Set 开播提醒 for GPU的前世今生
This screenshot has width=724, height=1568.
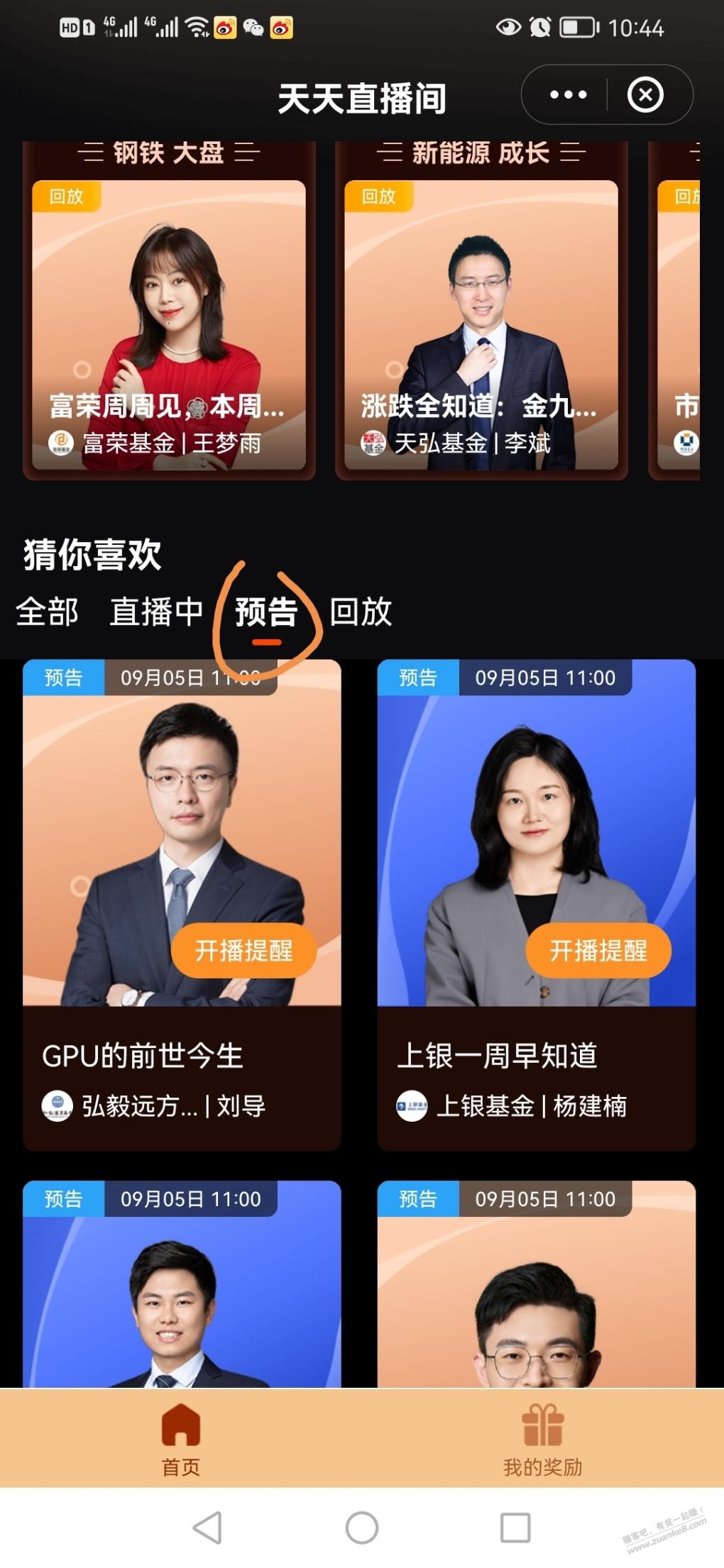tap(243, 951)
